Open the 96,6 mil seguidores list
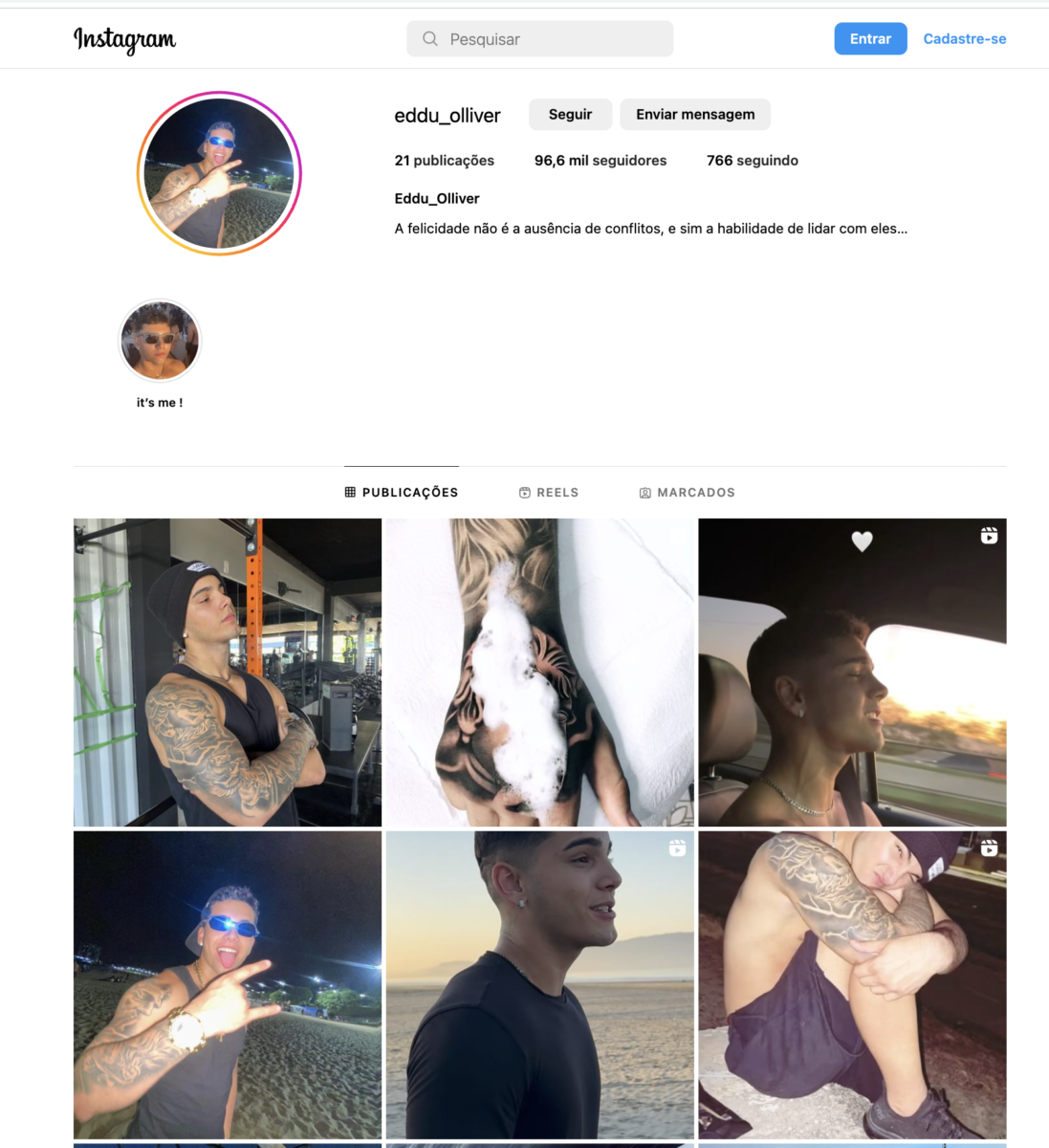 point(601,161)
